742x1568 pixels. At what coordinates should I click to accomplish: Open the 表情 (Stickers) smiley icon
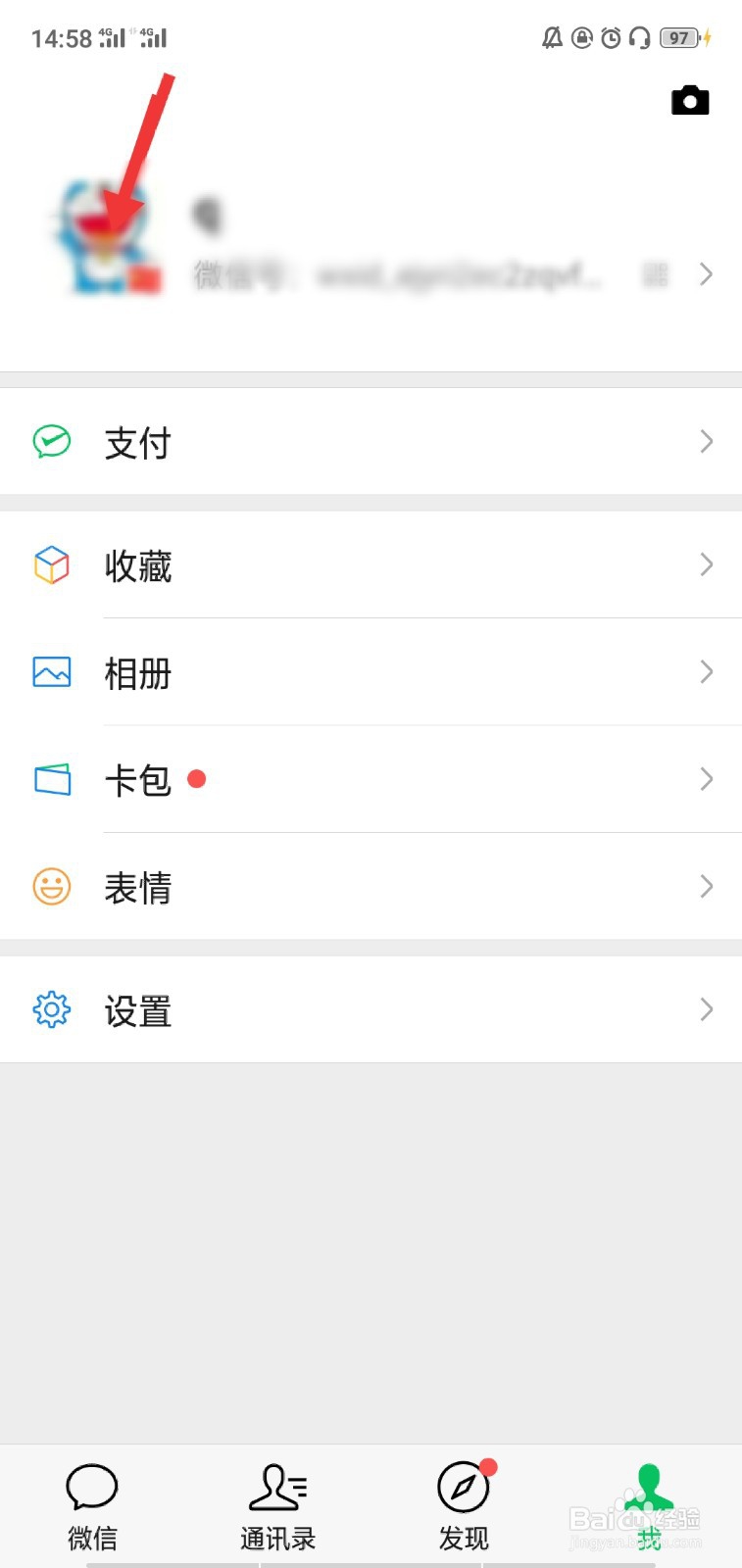point(51,887)
